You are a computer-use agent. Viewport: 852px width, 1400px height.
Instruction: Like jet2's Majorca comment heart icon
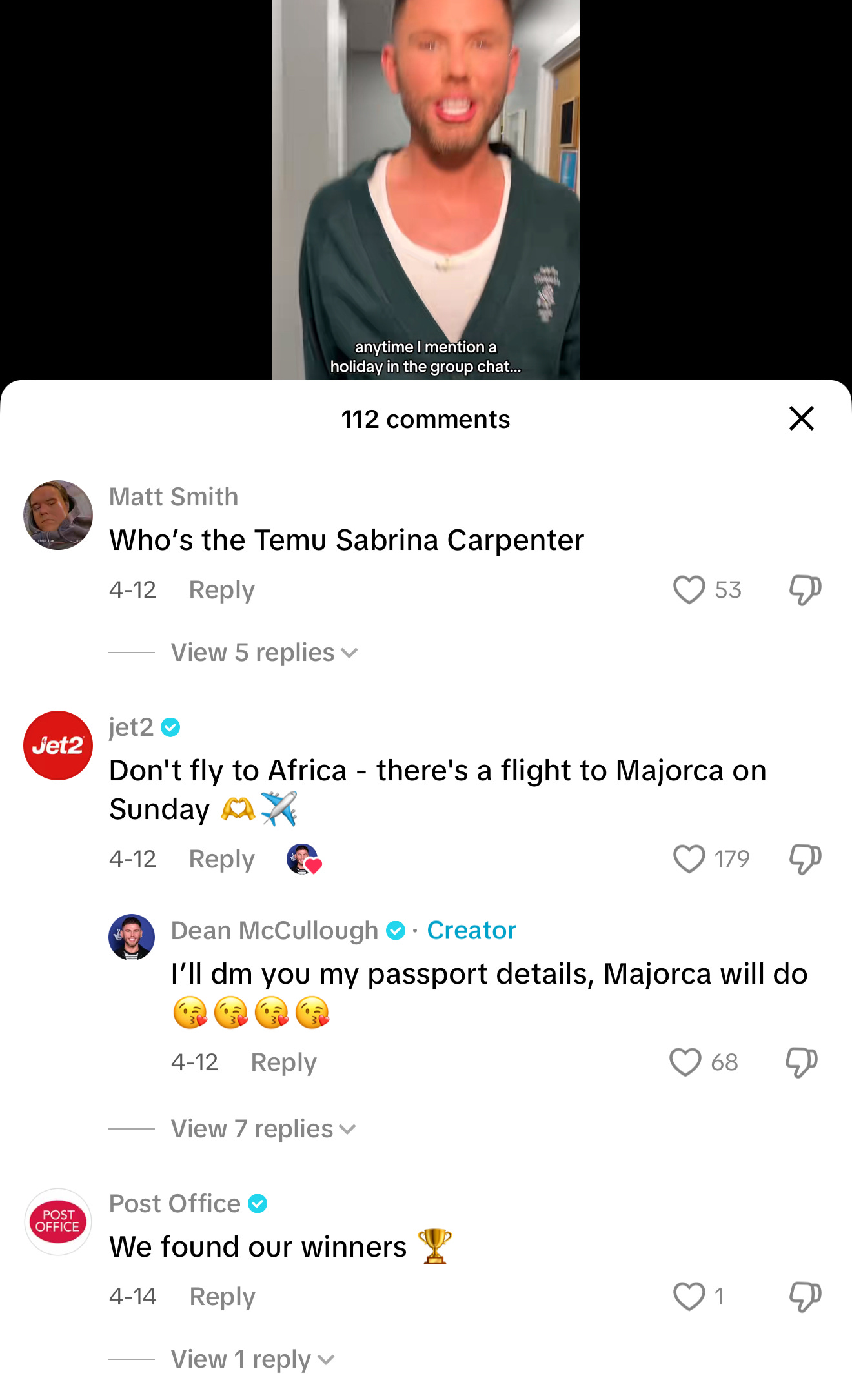click(691, 858)
